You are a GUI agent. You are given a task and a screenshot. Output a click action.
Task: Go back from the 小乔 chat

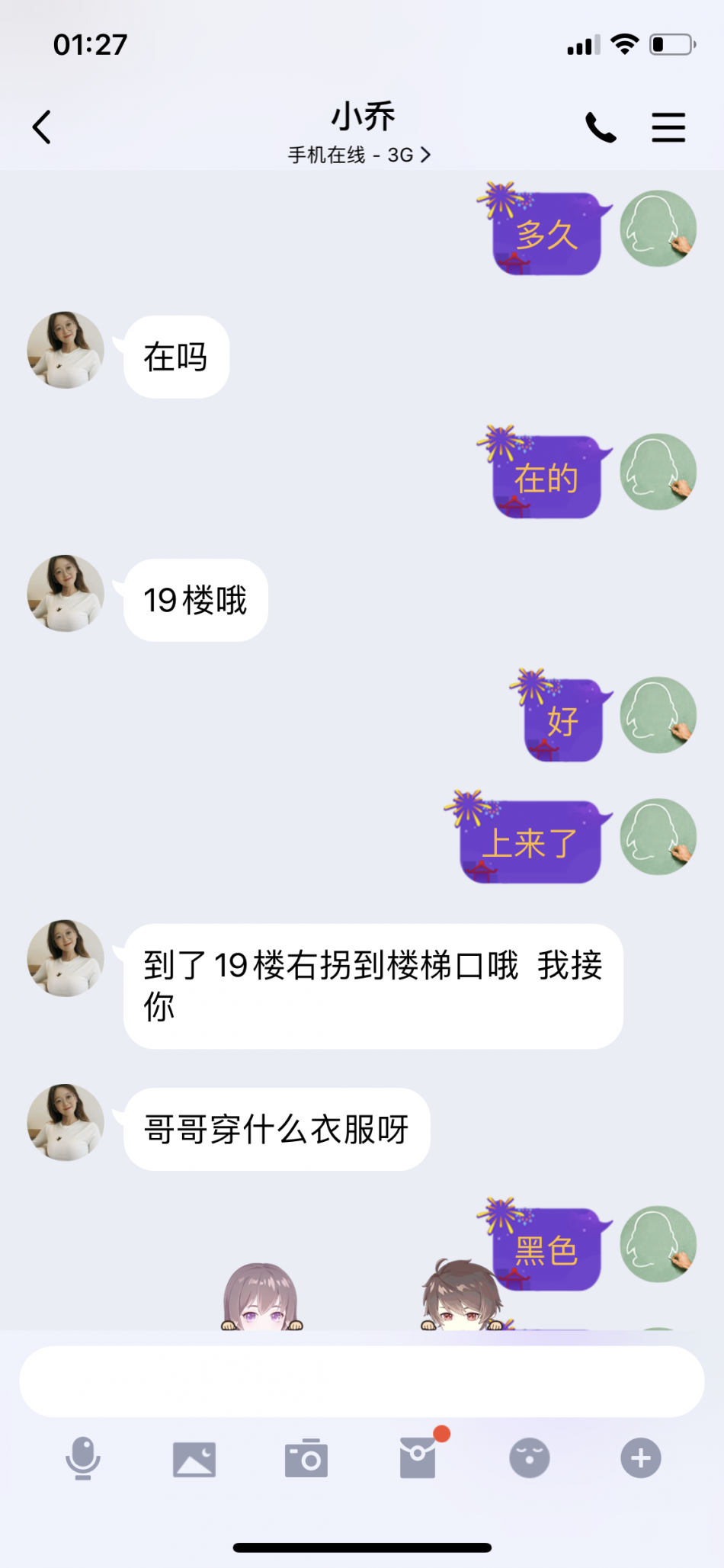42,127
